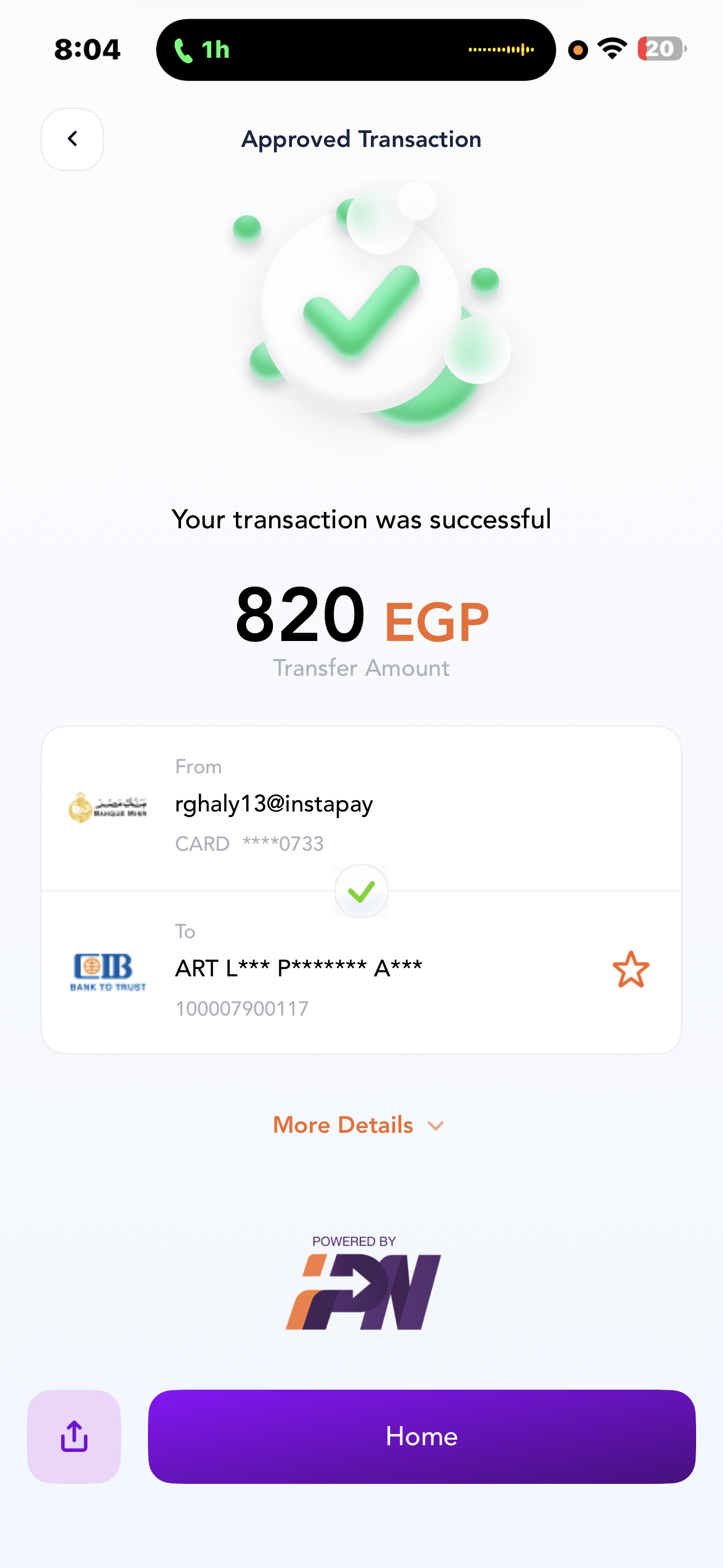Viewport: 723px width, 1568px height.
Task: Share the transaction receipt
Action: pyautogui.click(x=73, y=1436)
